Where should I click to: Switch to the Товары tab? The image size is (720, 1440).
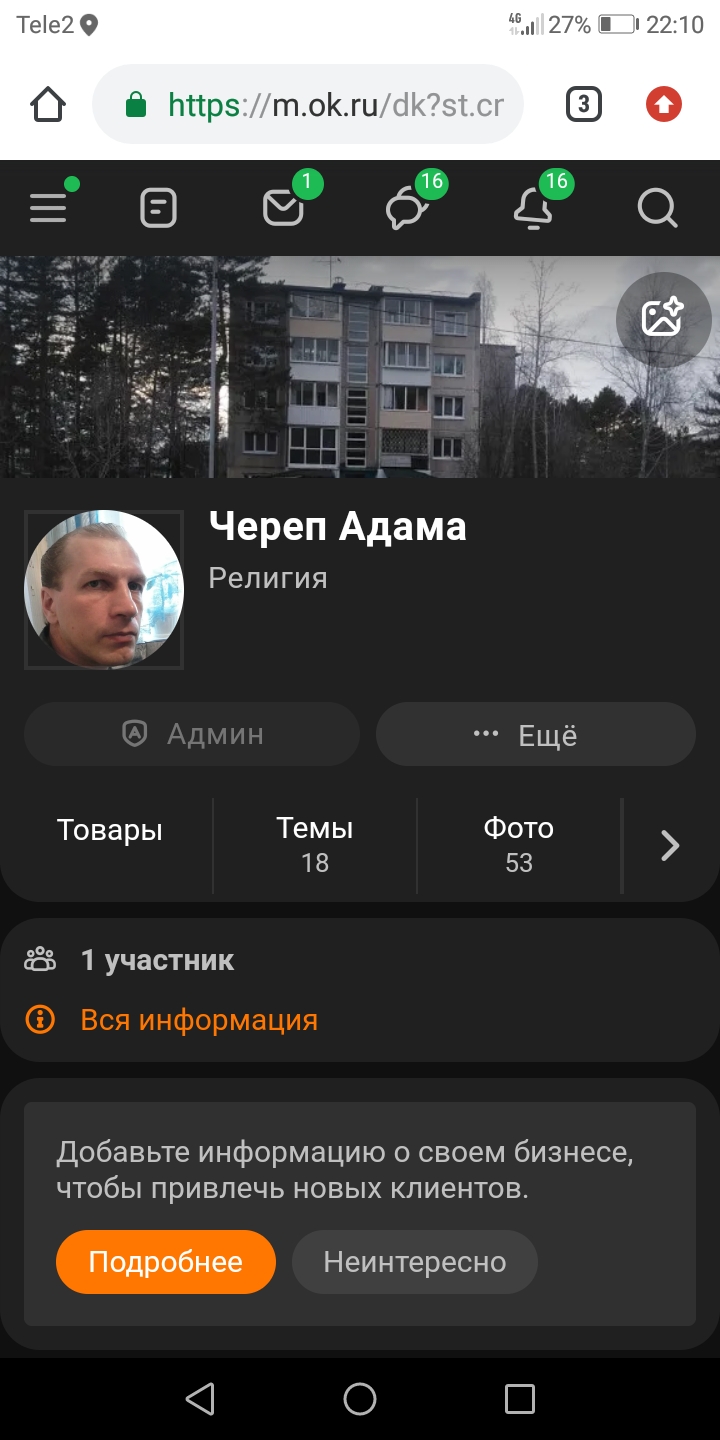click(x=109, y=831)
